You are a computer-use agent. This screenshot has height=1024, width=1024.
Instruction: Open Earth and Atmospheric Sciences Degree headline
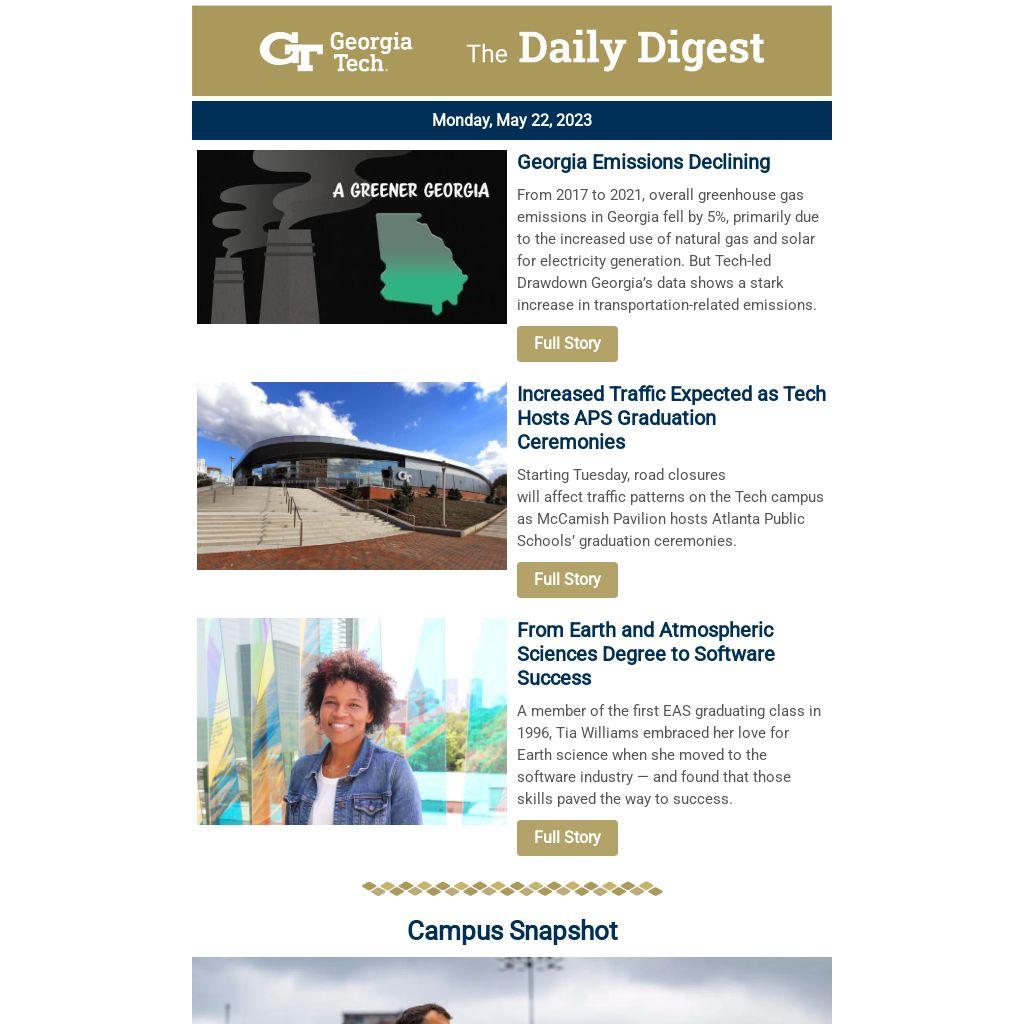(646, 654)
